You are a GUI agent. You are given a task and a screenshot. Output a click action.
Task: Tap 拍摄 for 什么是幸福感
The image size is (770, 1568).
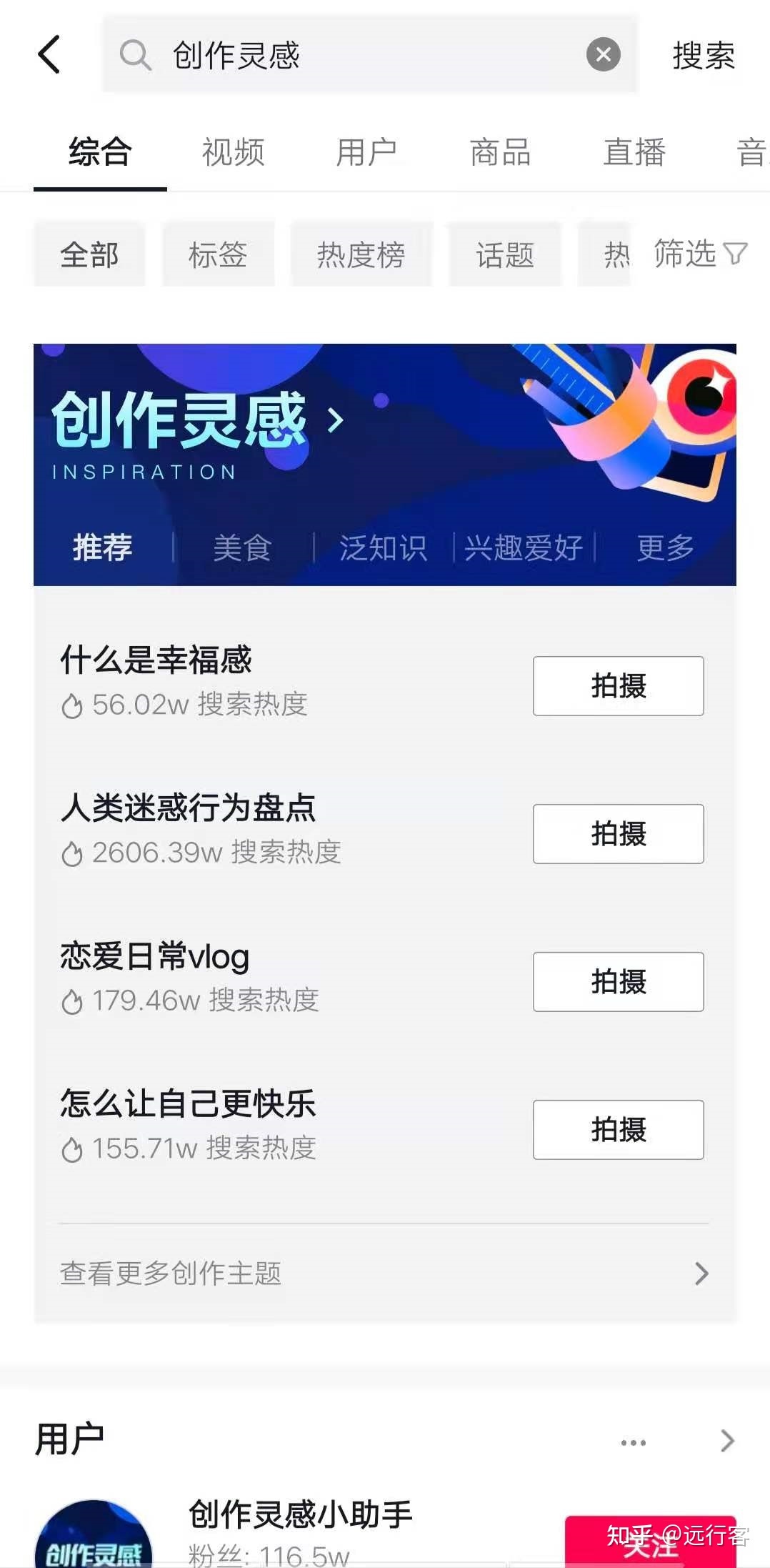click(x=618, y=686)
